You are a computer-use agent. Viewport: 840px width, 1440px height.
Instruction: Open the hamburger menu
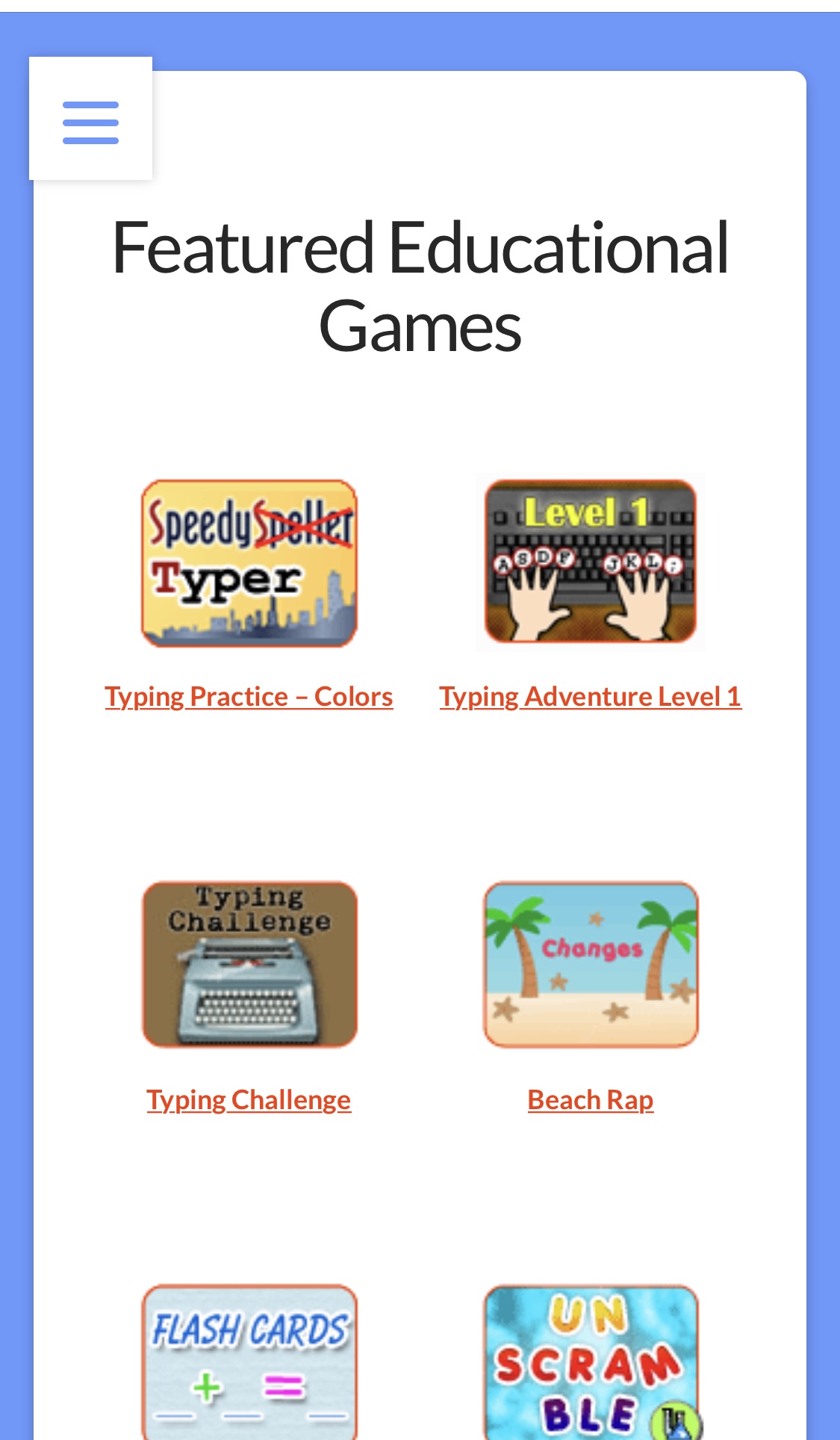point(90,120)
